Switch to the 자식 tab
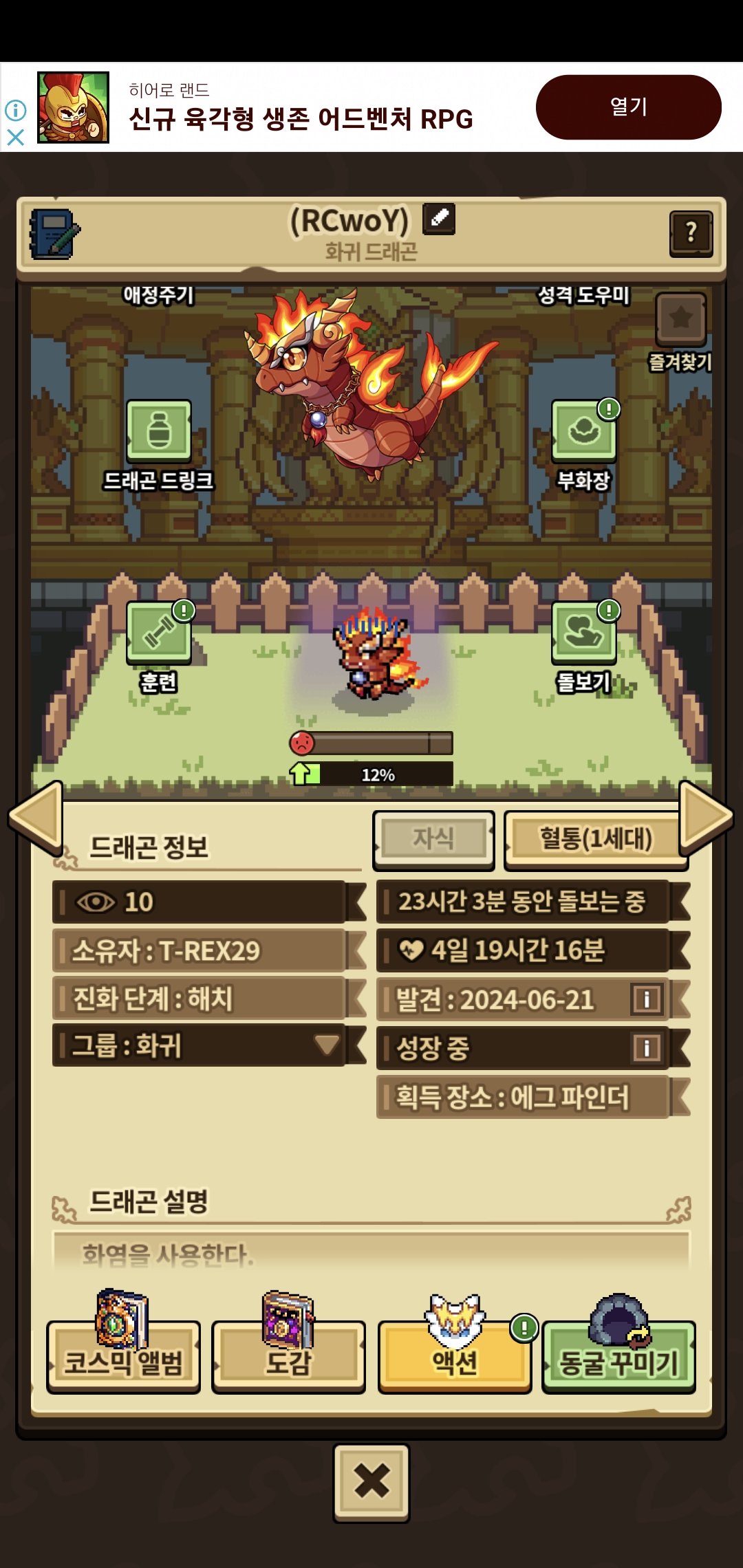This screenshot has width=743, height=1568. [433, 838]
